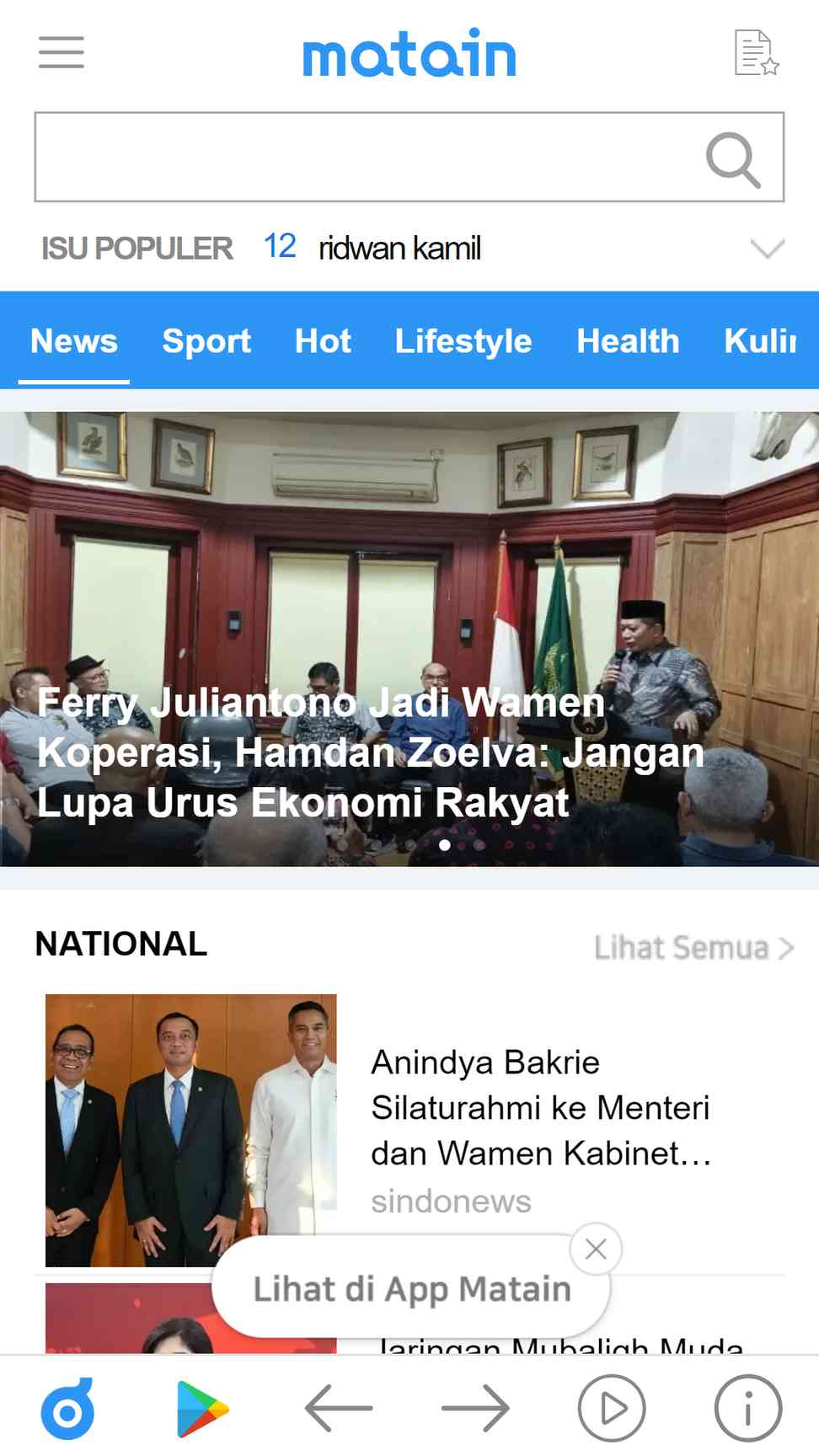
Task: Tap the magnifier search icon
Action: [733, 158]
